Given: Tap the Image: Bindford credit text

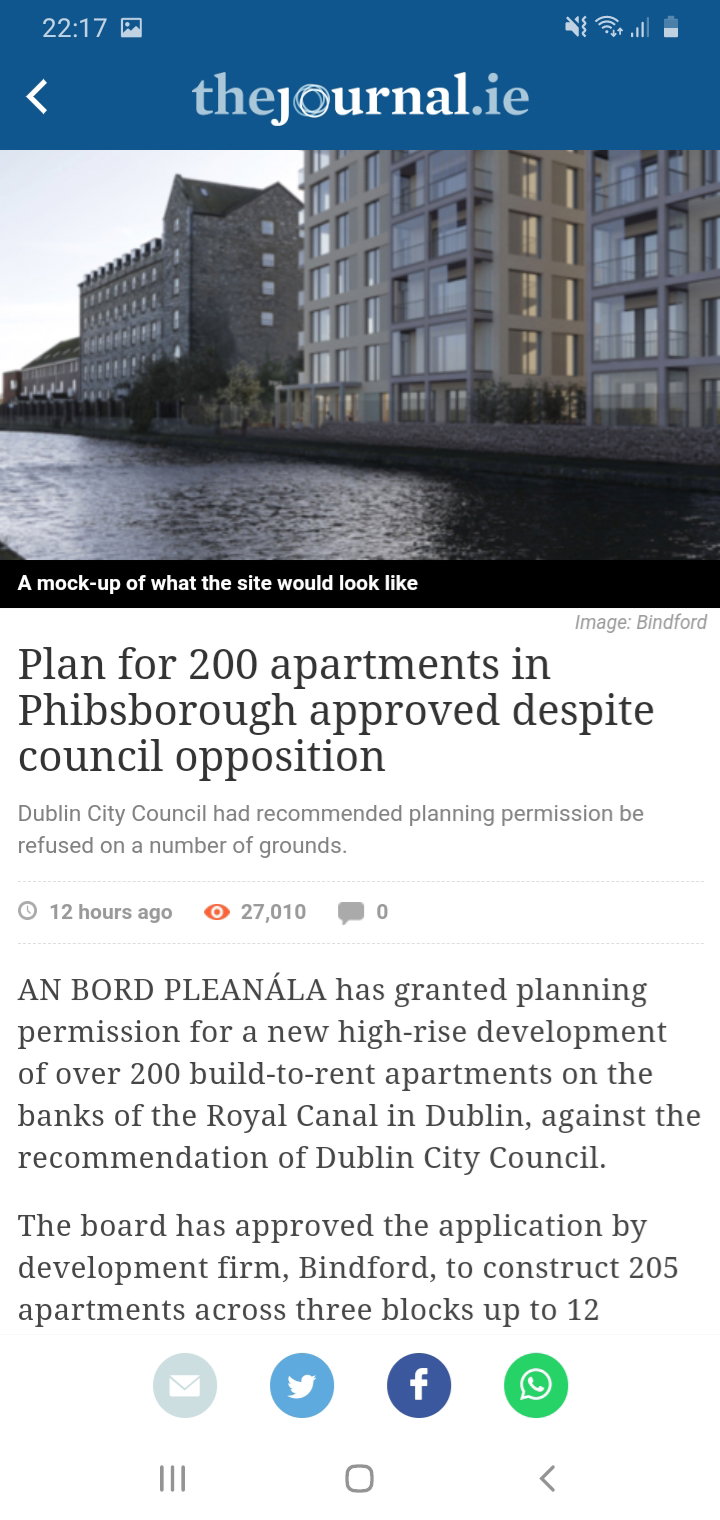Looking at the screenshot, I should (x=640, y=622).
